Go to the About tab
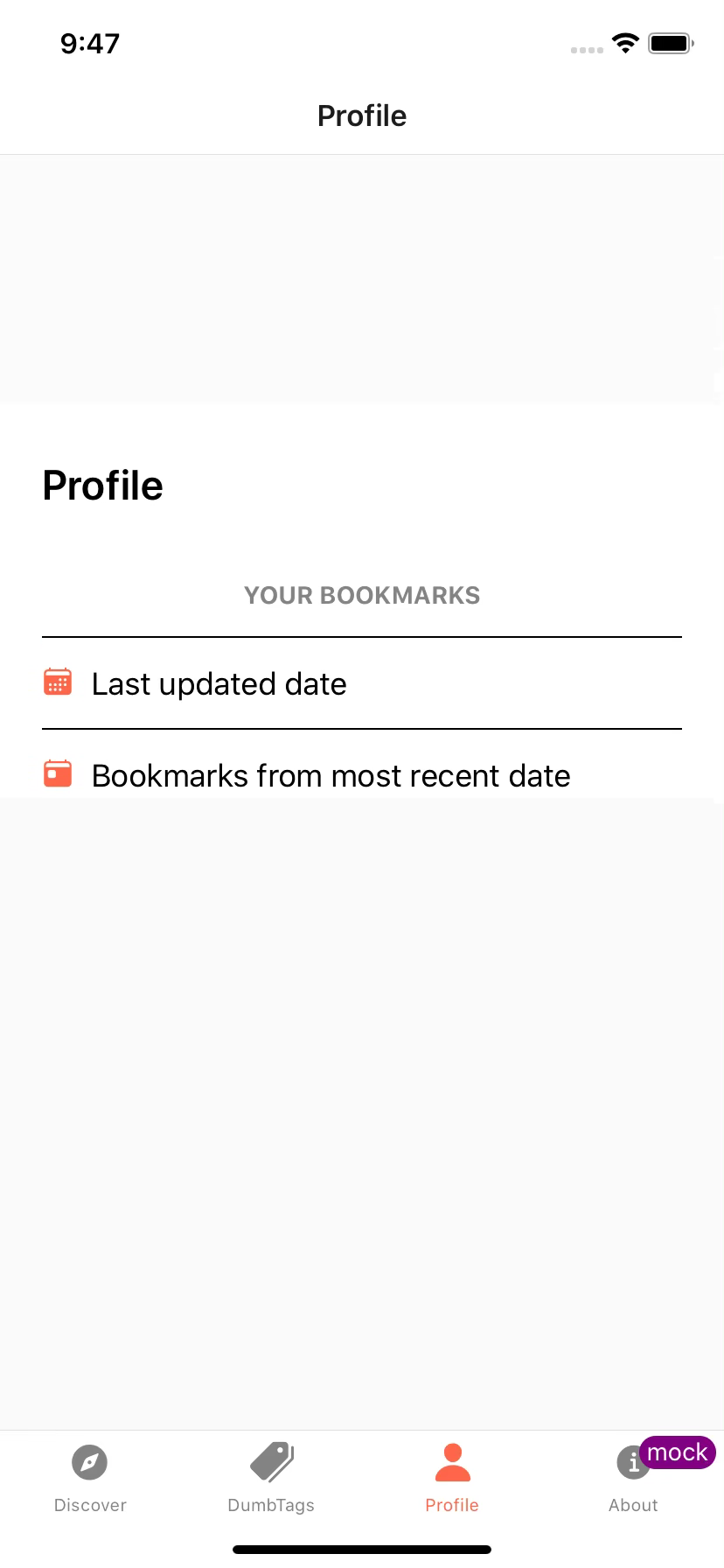 (632, 1480)
